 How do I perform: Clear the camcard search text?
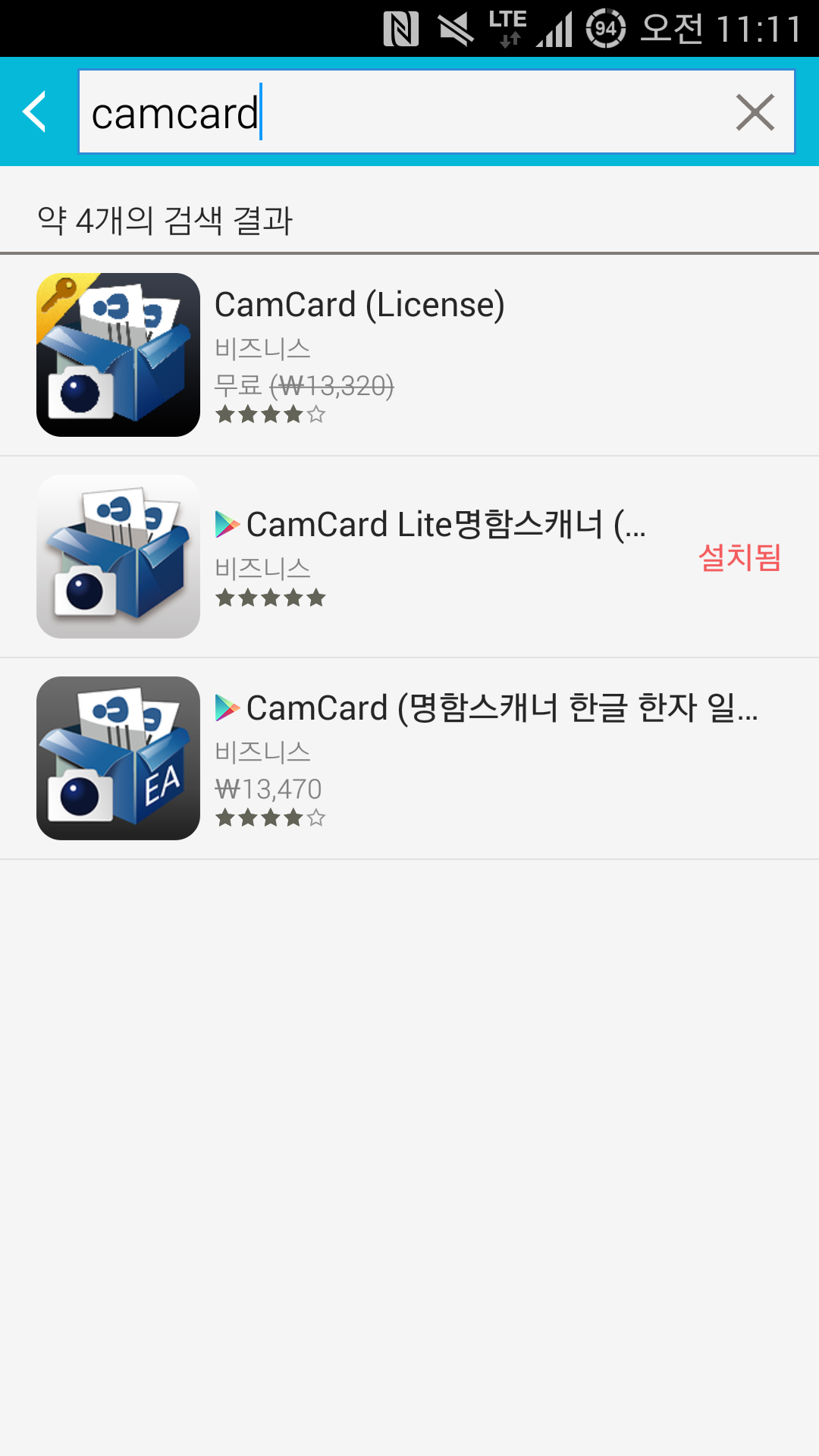tap(755, 112)
